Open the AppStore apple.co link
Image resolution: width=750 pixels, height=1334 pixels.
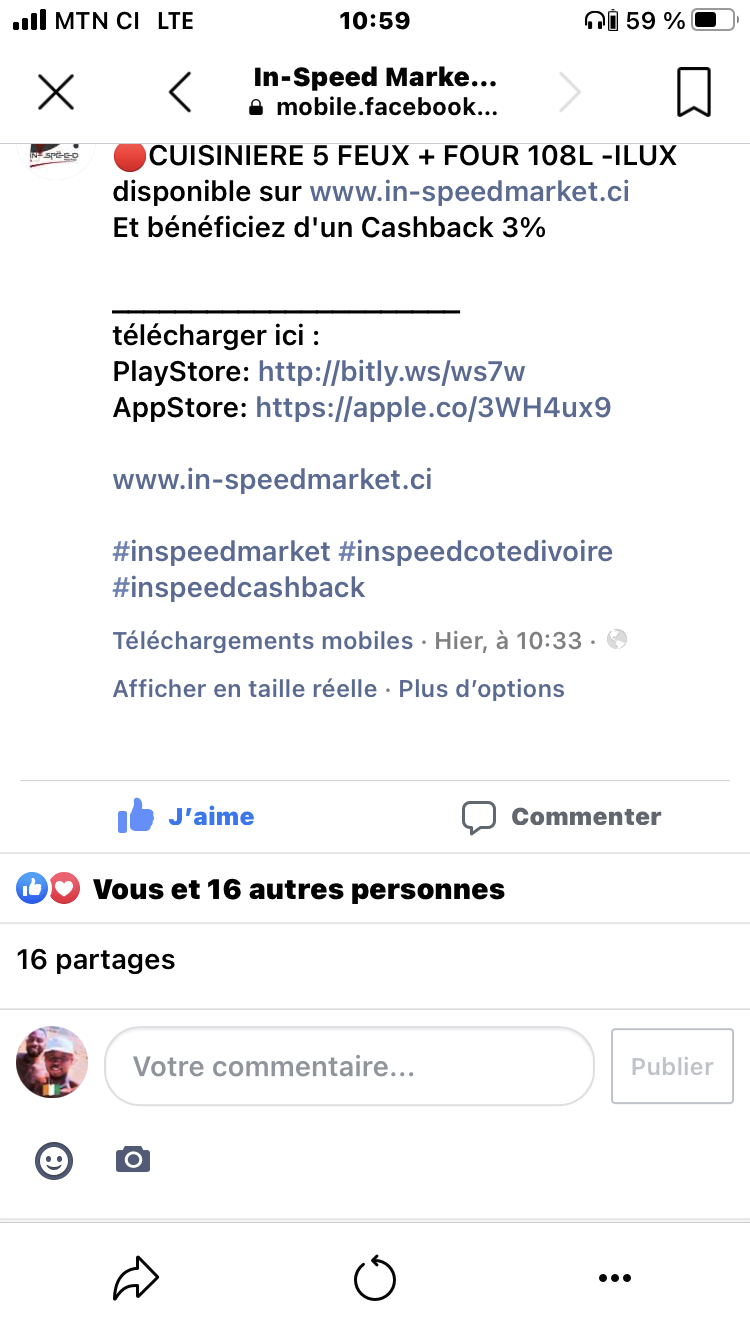coord(433,407)
